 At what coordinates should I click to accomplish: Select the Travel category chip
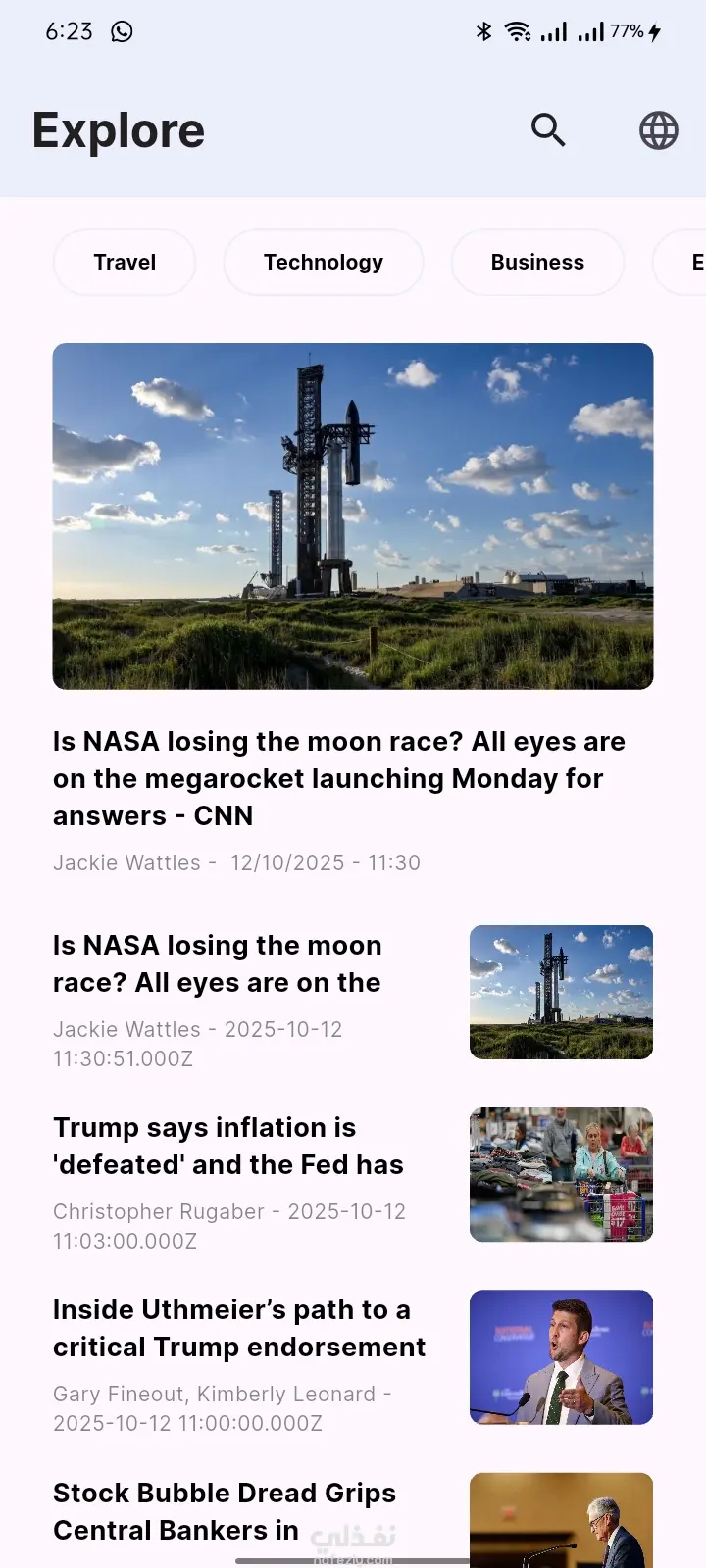click(125, 262)
